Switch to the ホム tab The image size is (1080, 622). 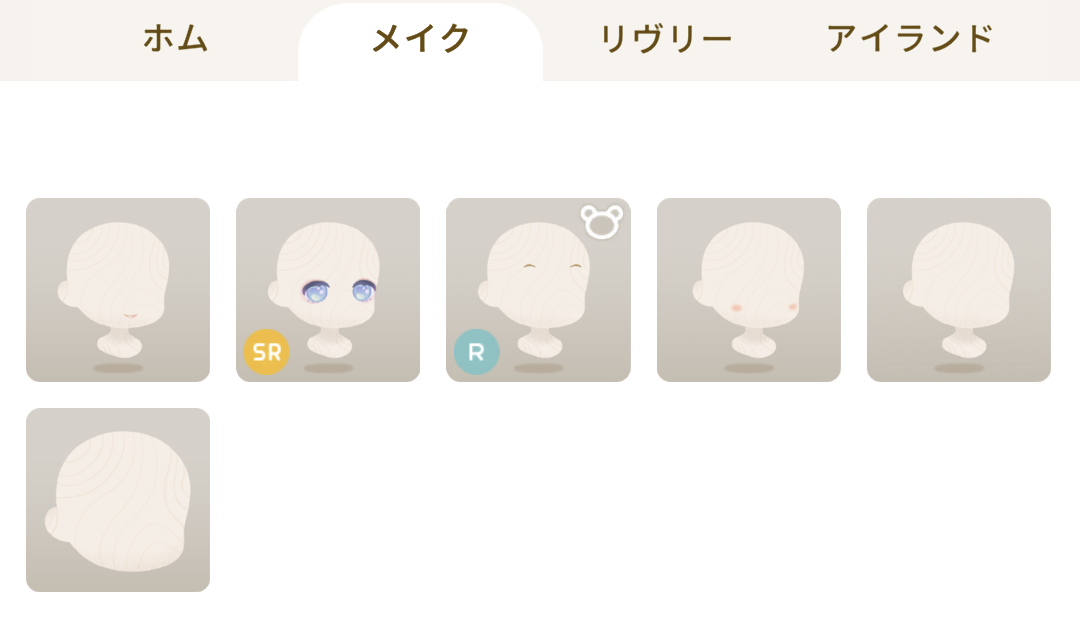pos(175,39)
